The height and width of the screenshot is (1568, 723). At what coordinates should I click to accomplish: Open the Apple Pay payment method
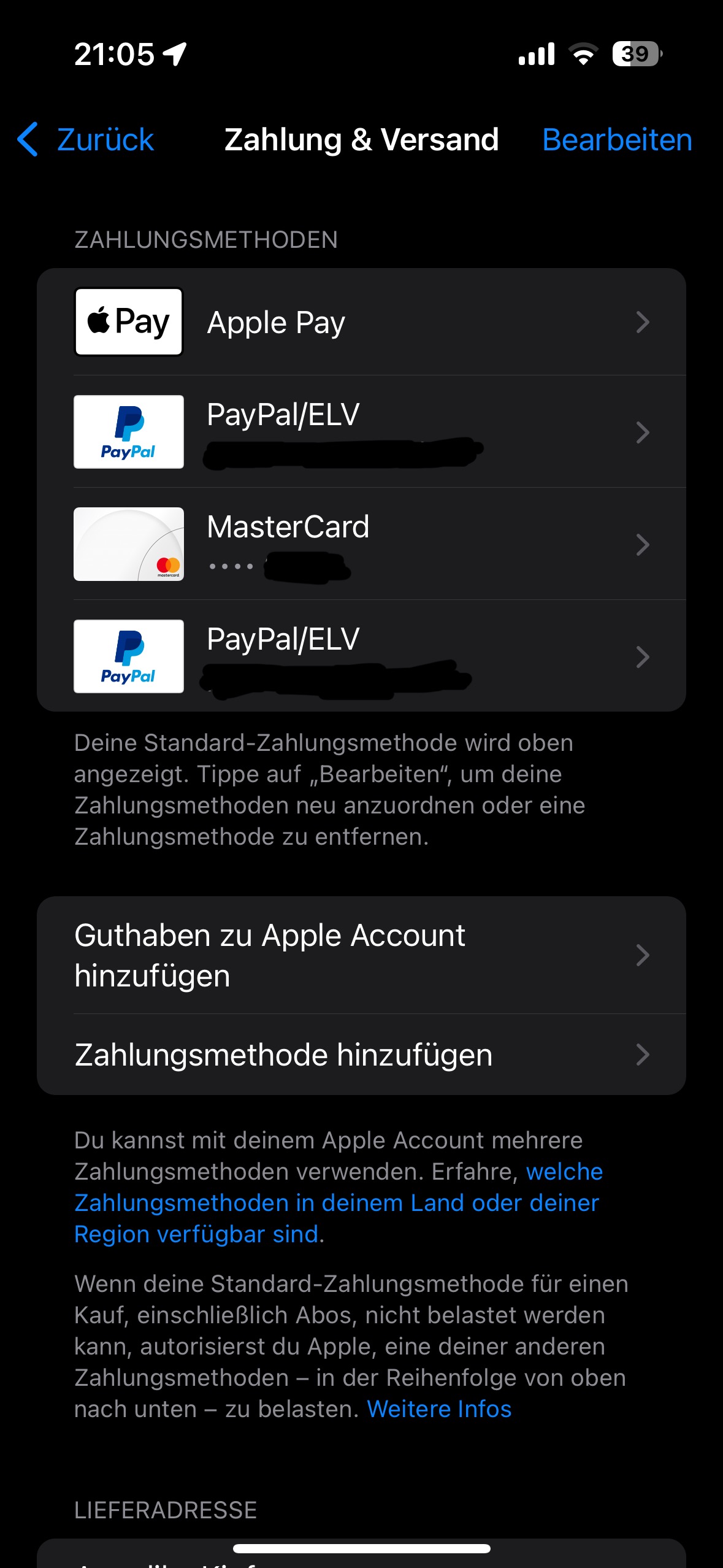(361, 322)
